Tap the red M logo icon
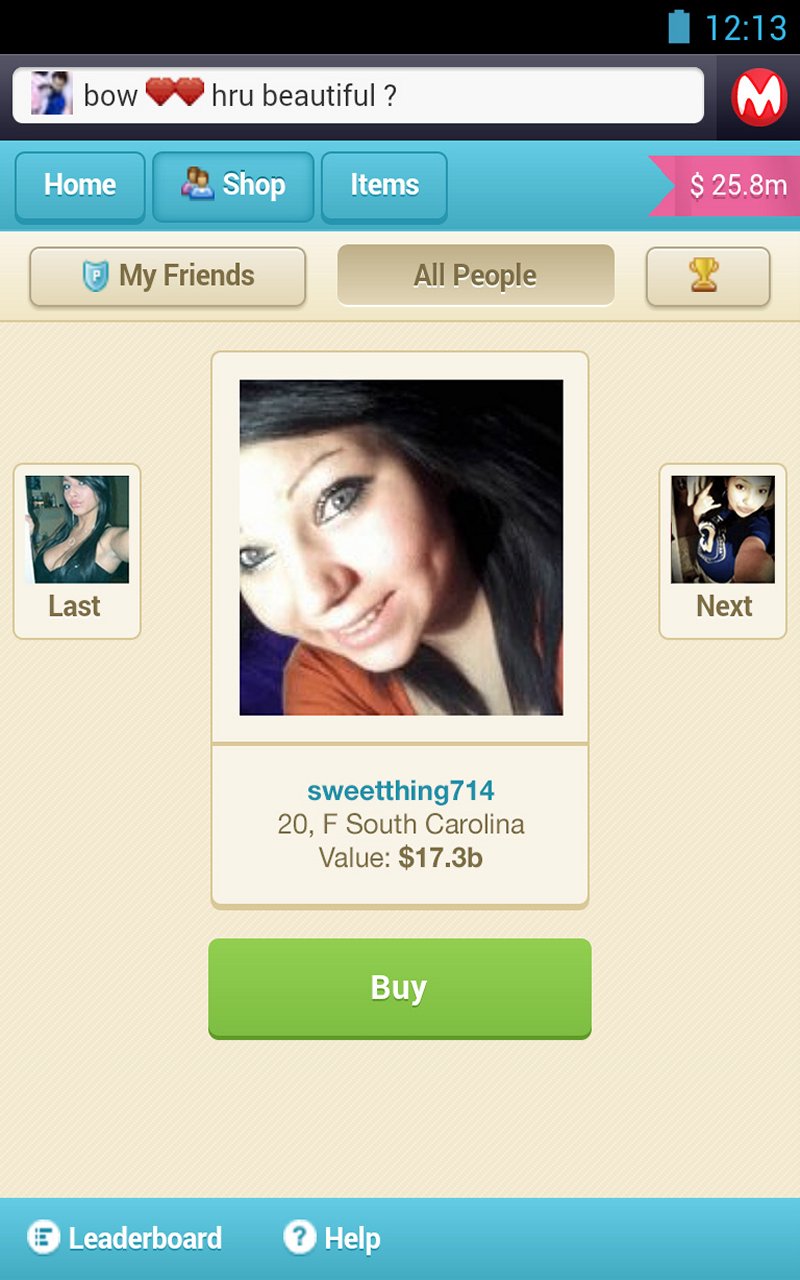The height and width of the screenshot is (1280, 800). point(759,97)
